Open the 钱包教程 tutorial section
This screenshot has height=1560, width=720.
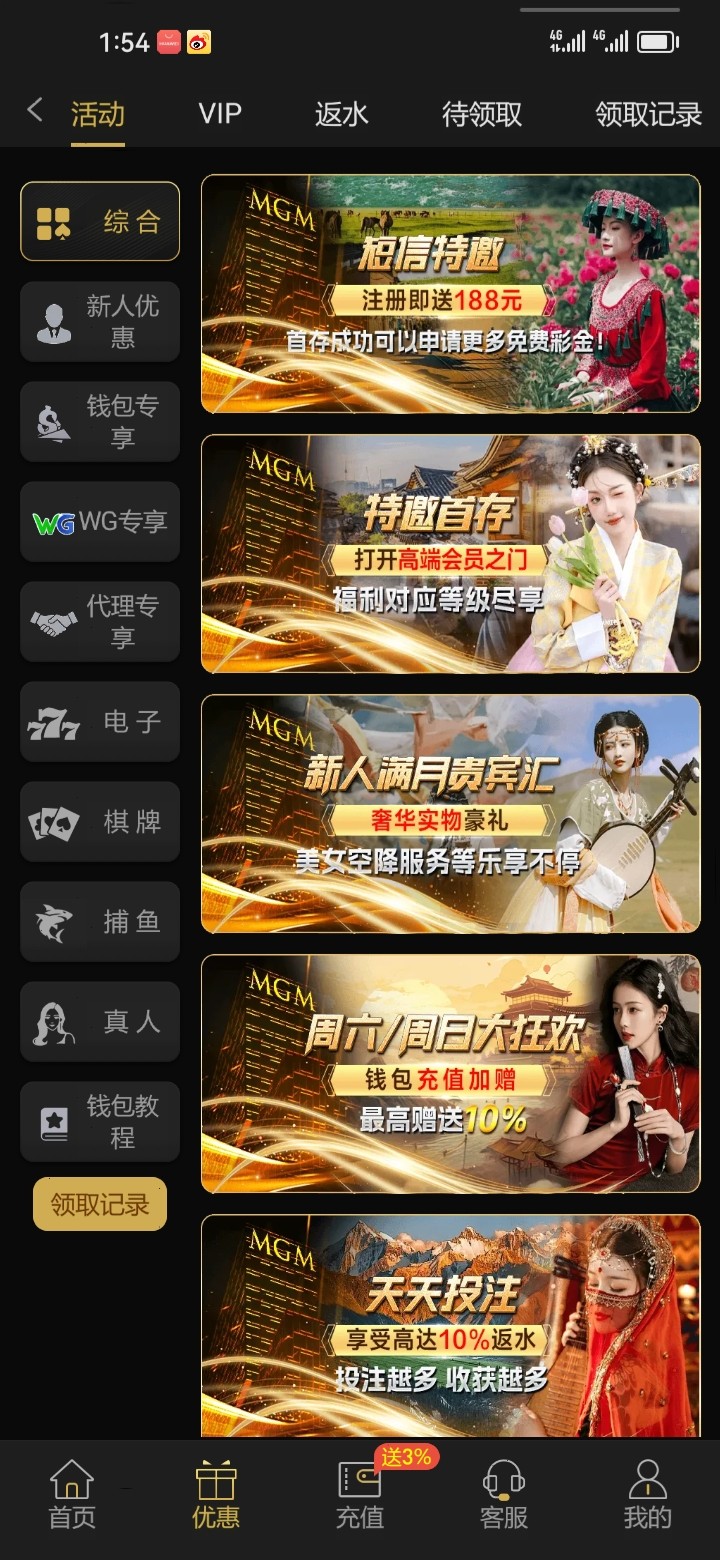[x=100, y=1121]
